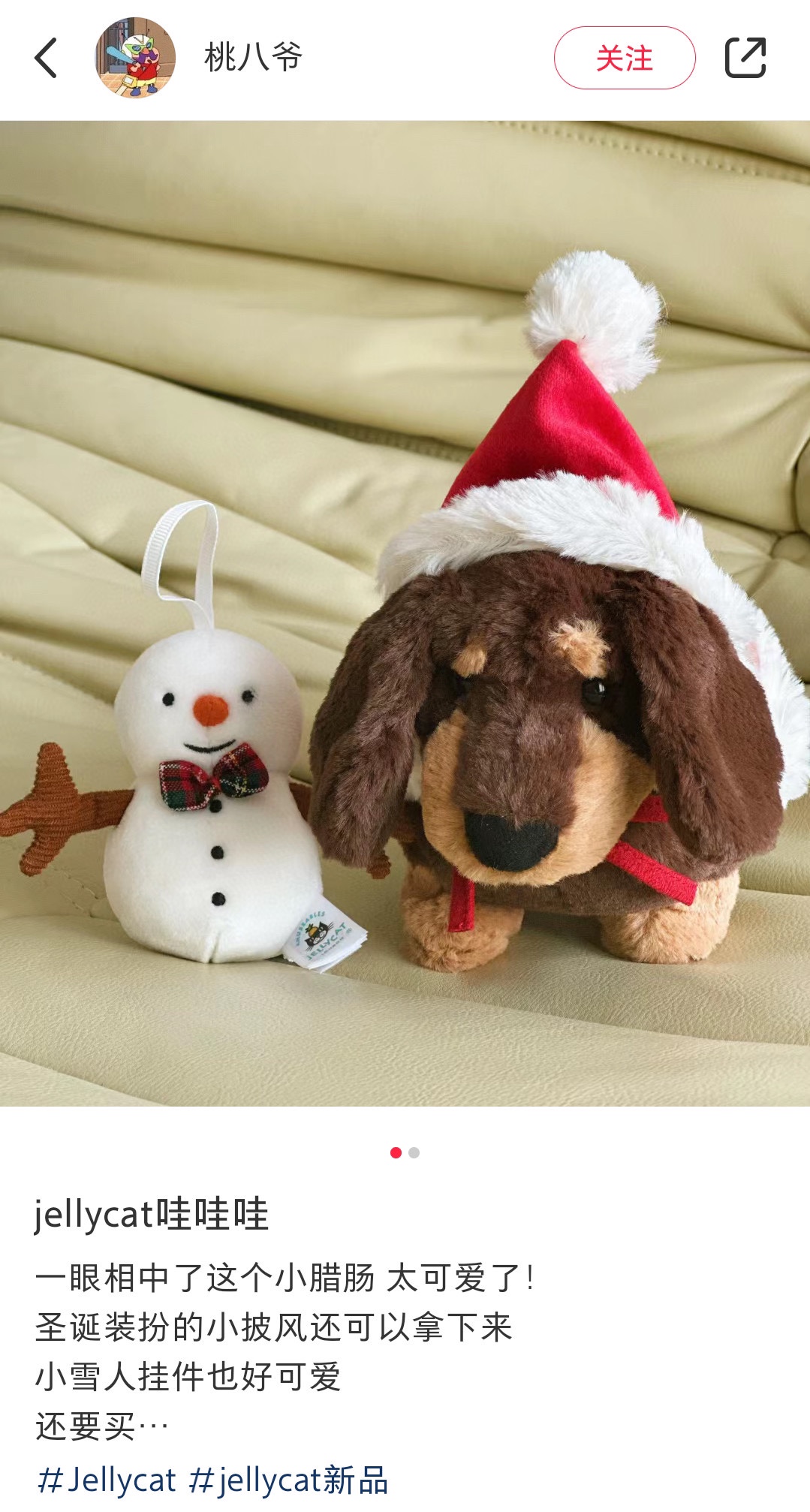
Task: Open the #Jellycat hashtag
Action: pyautogui.click(x=106, y=1480)
